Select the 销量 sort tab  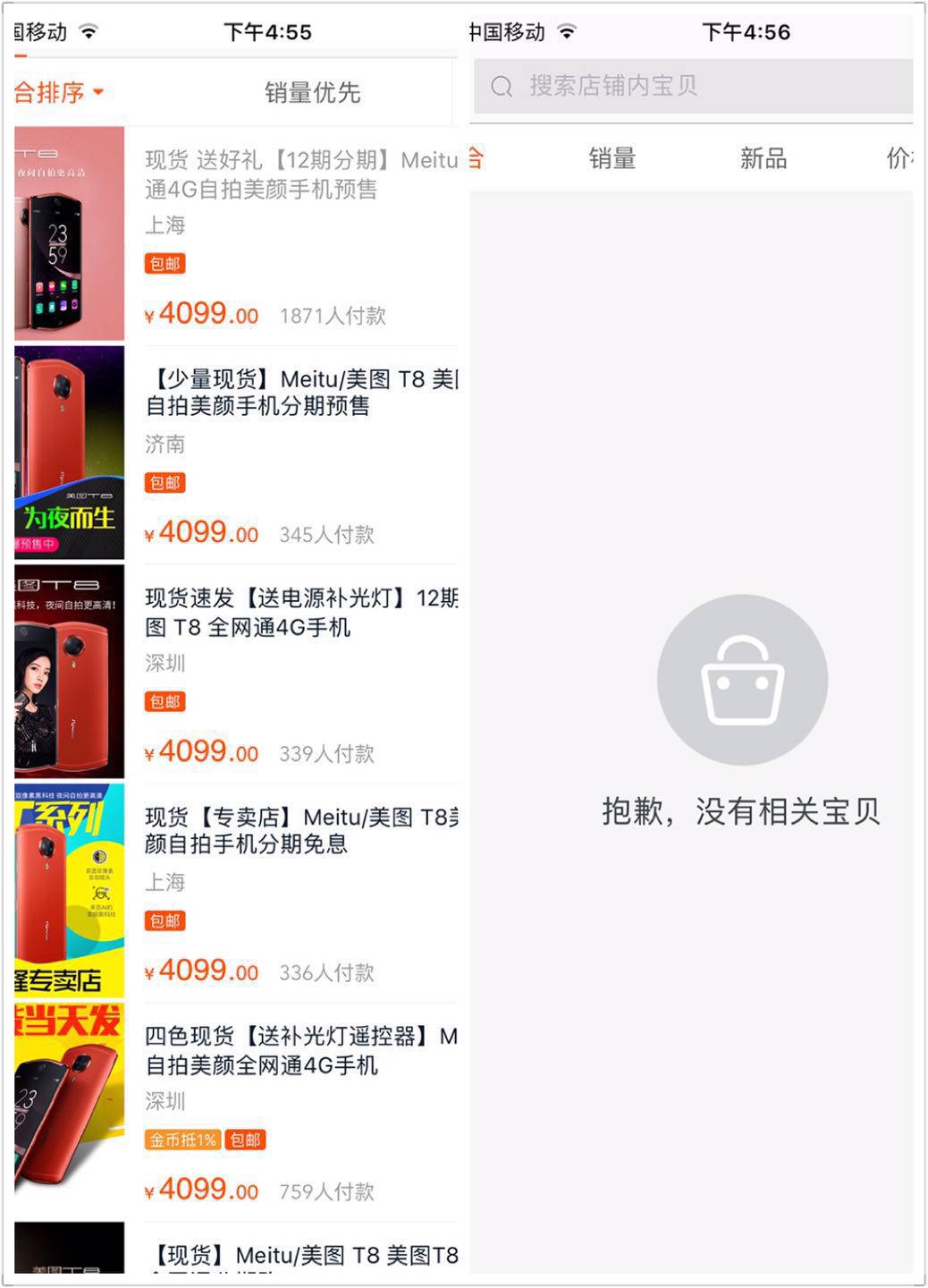612,158
